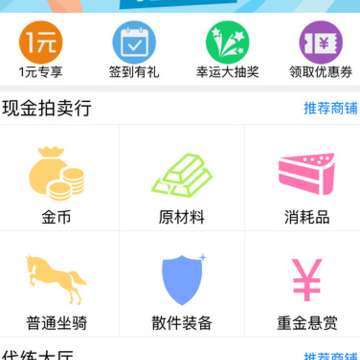Image resolution: width=360 pixels, height=360 pixels.
Task: Choose the 散件装备 category
Action: [x=182, y=284]
